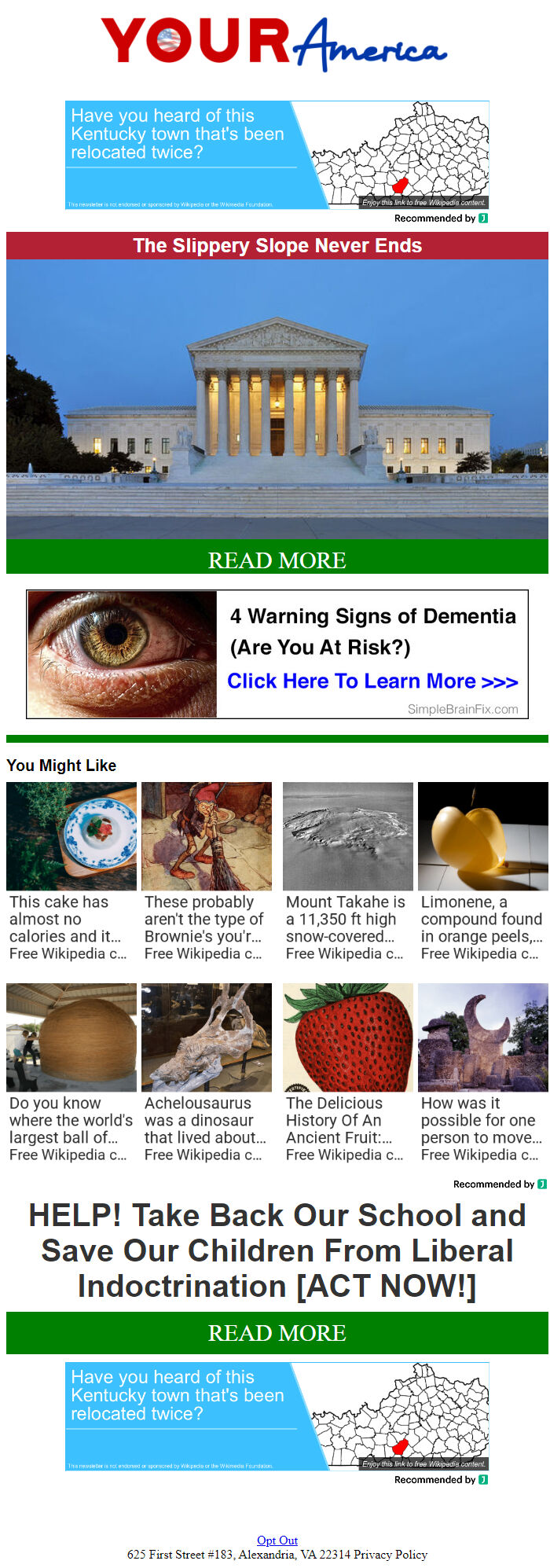Open the Kentucky town banner under the logo
This screenshot has width=550, height=1568.
[277, 155]
